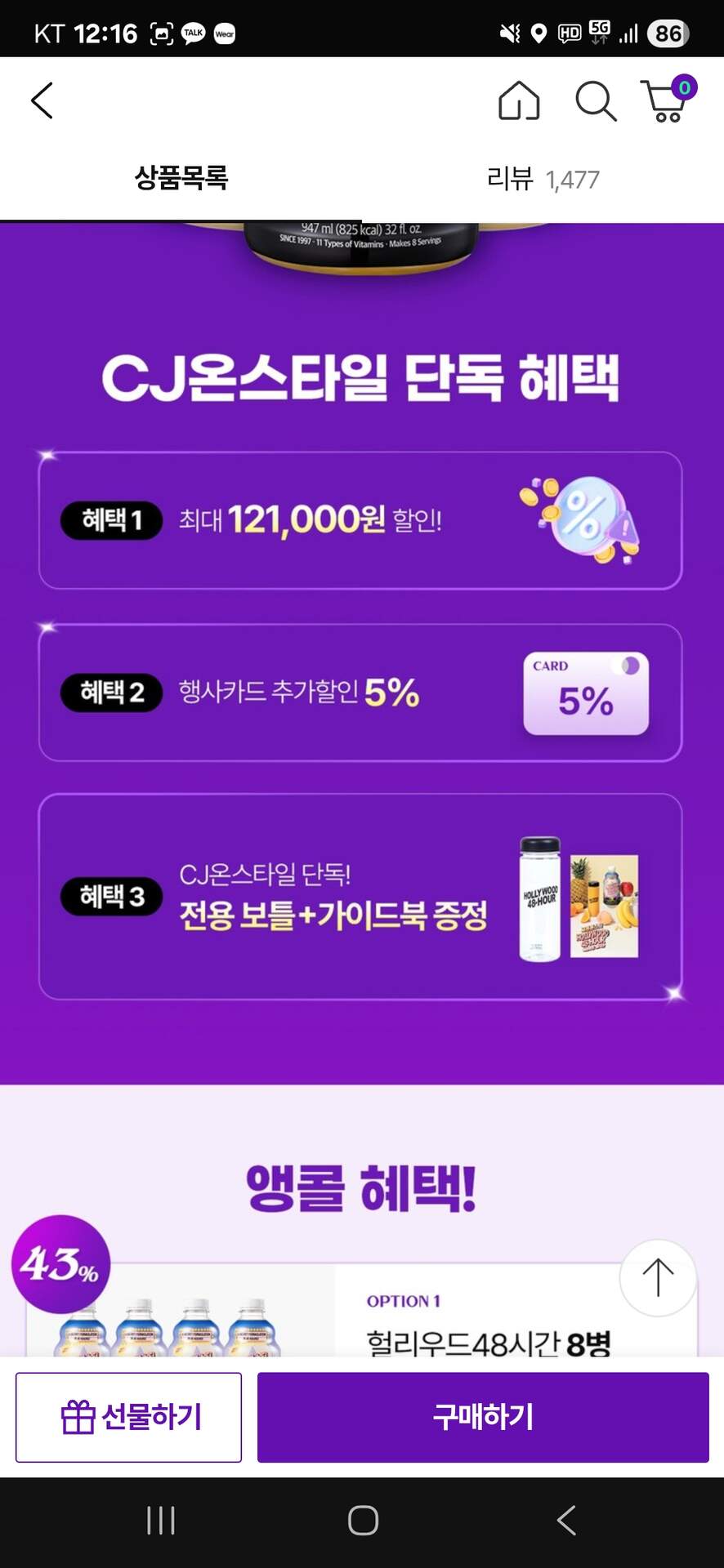Switch to the 상품목록 tab
Viewport: 724px width, 1568px height.
[x=181, y=178]
